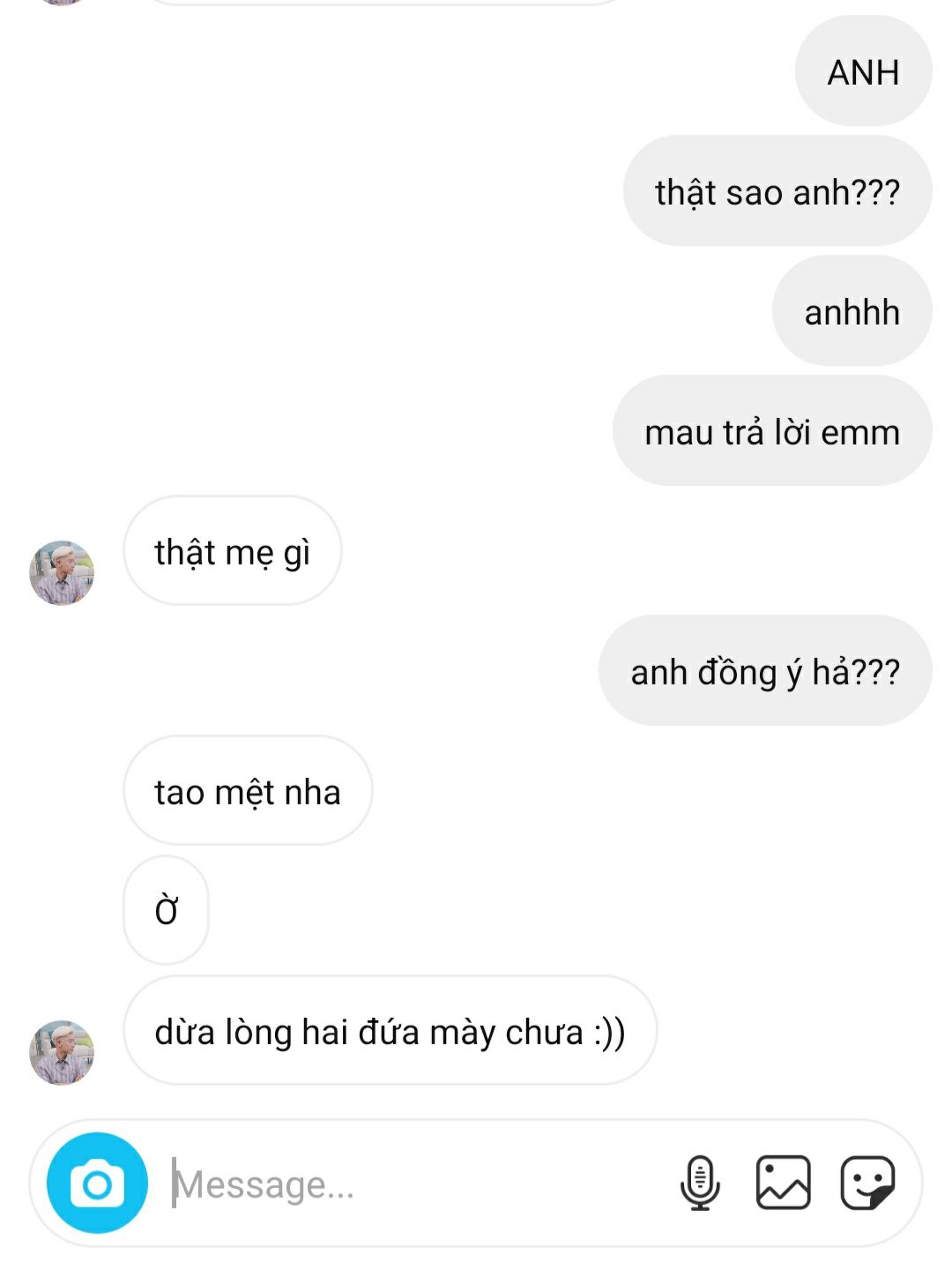Open the sticker picker
Viewport: 952px width, 1270px height.
pyautogui.click(x=867, y=1183)
